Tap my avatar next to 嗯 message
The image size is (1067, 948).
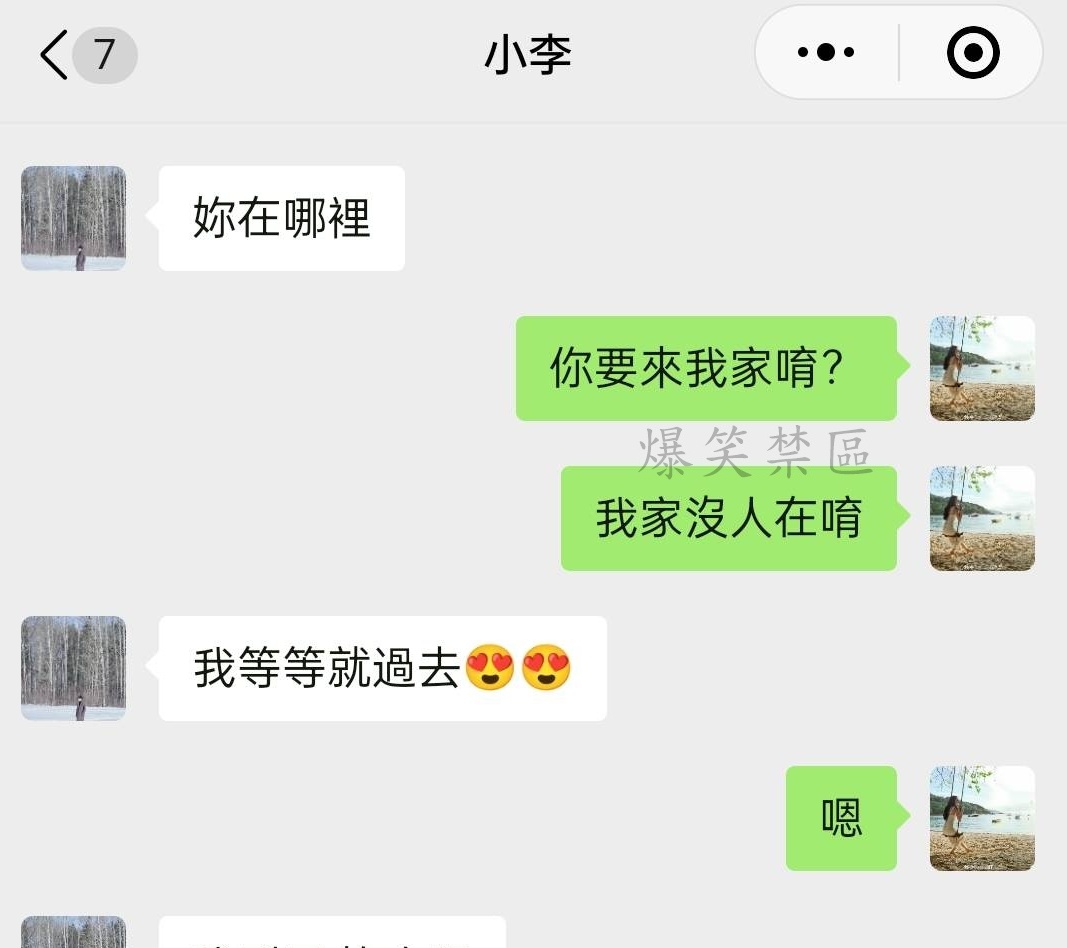point(982,818)
